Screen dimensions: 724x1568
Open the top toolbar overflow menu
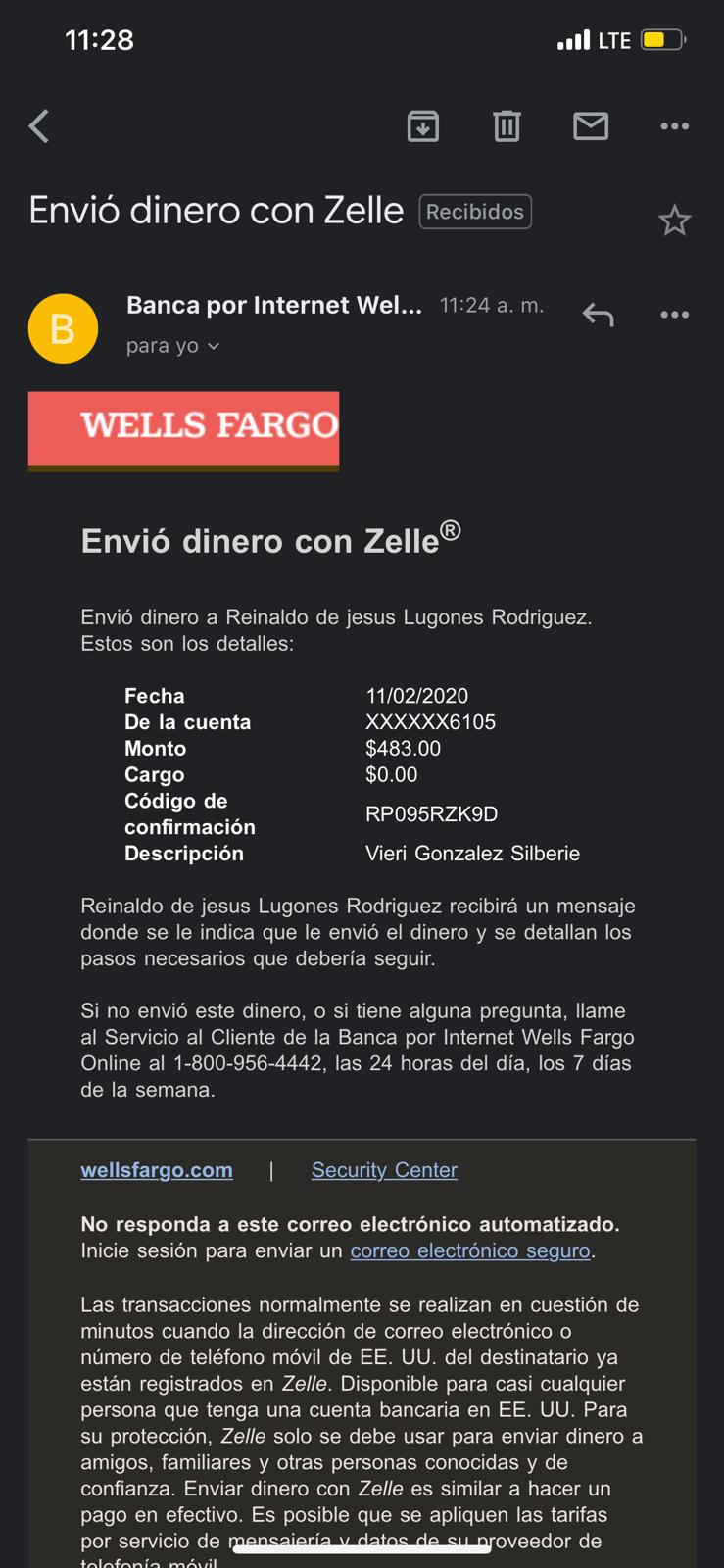tap(674, 126)
